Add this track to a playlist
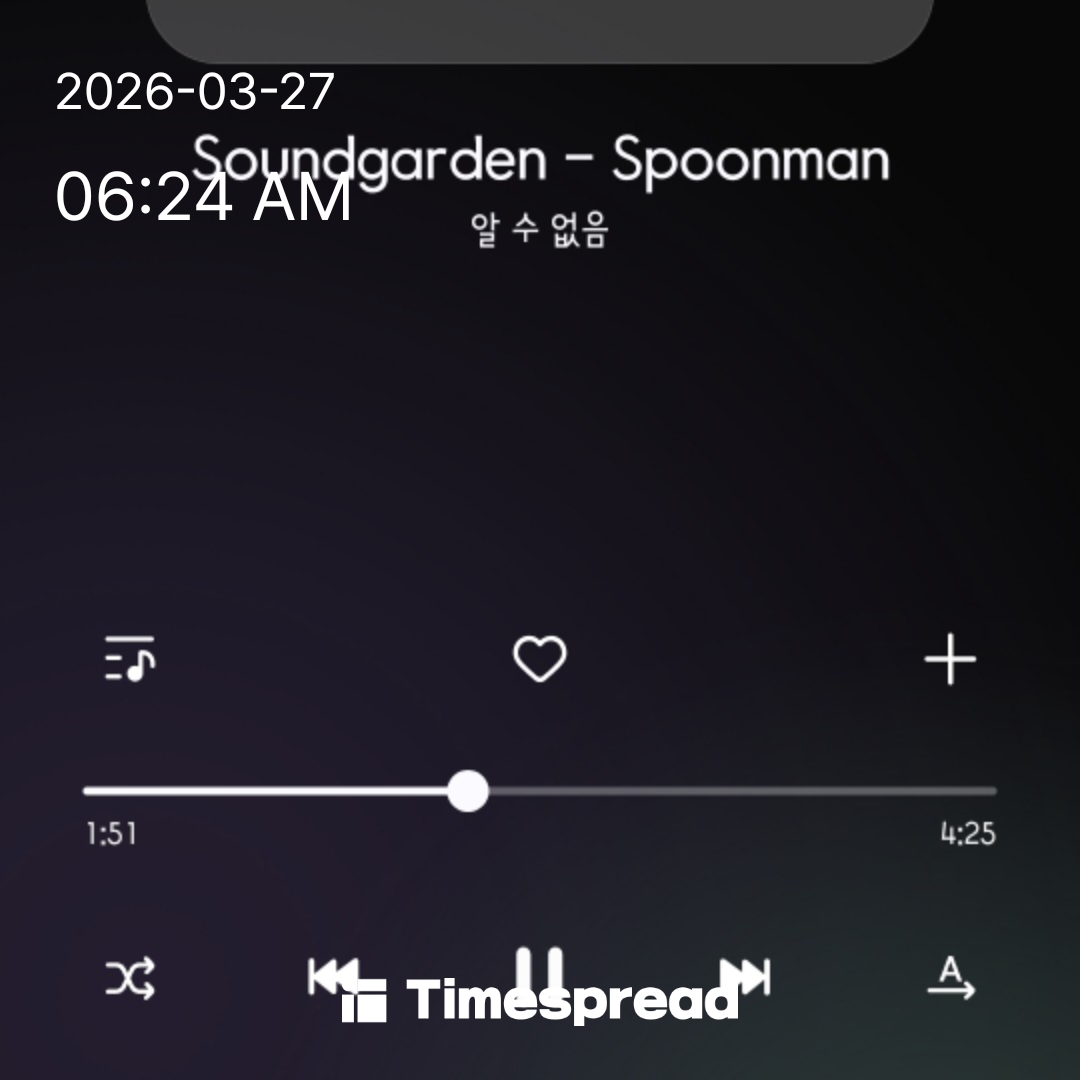The image size is (1080, 1080). point(949,660)
